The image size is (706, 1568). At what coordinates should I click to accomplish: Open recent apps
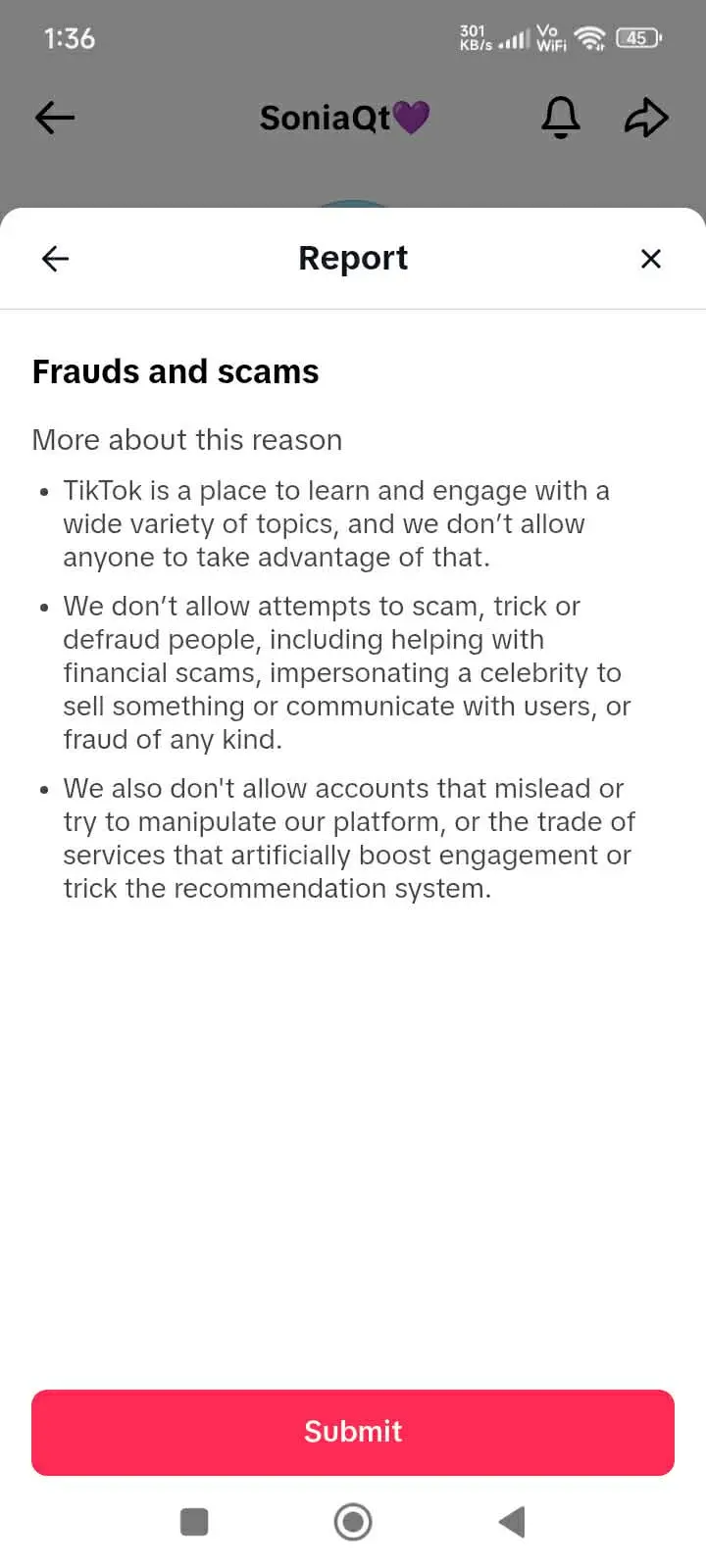click(x=194, y=1522)
